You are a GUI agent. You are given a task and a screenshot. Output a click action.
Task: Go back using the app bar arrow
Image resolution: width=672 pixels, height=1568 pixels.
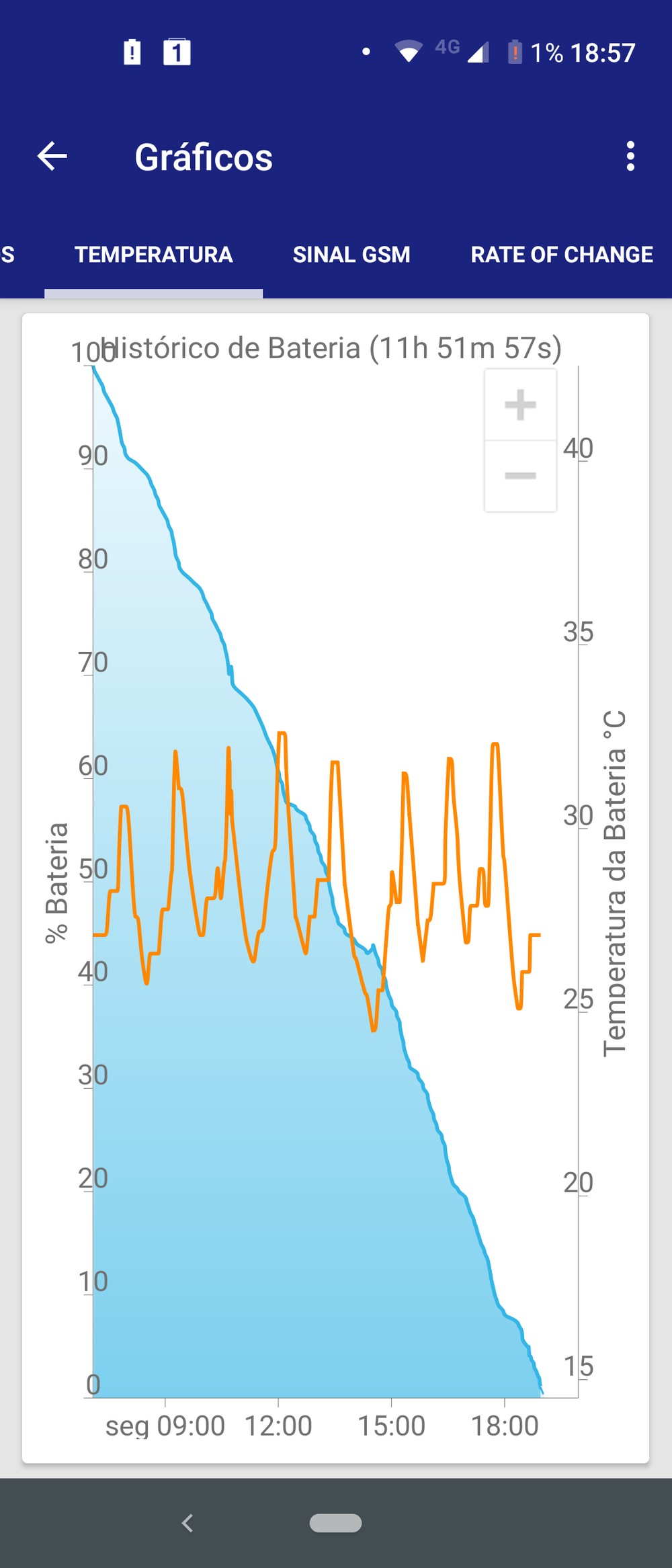52,157
